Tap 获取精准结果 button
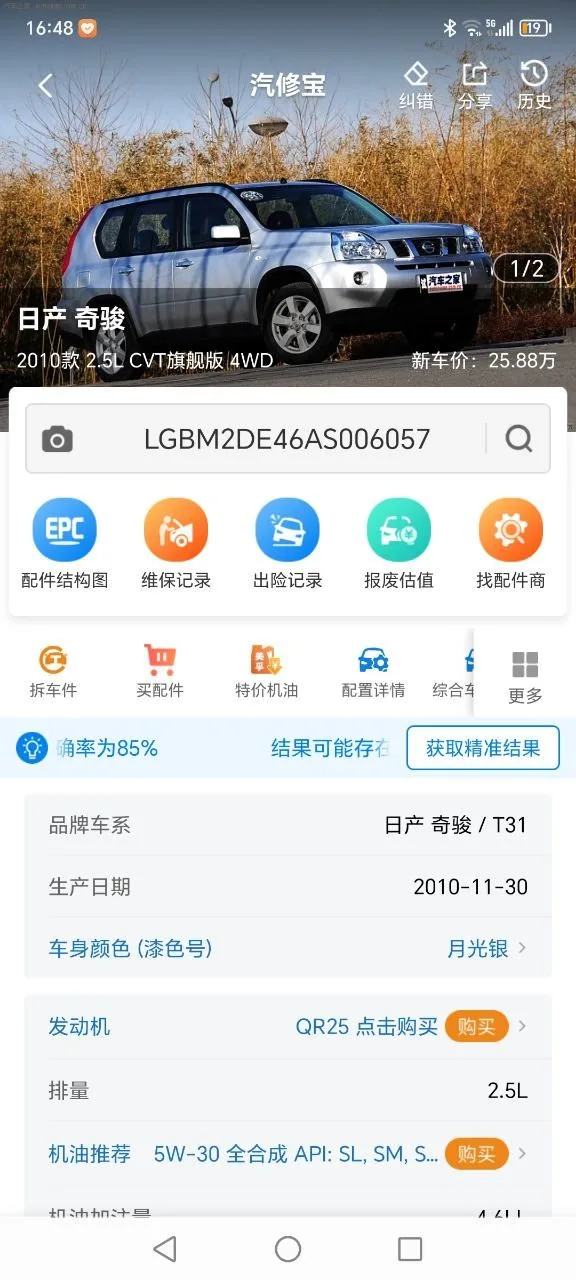The height and width of the screenshot is (1280, 576). click(483, 748)
